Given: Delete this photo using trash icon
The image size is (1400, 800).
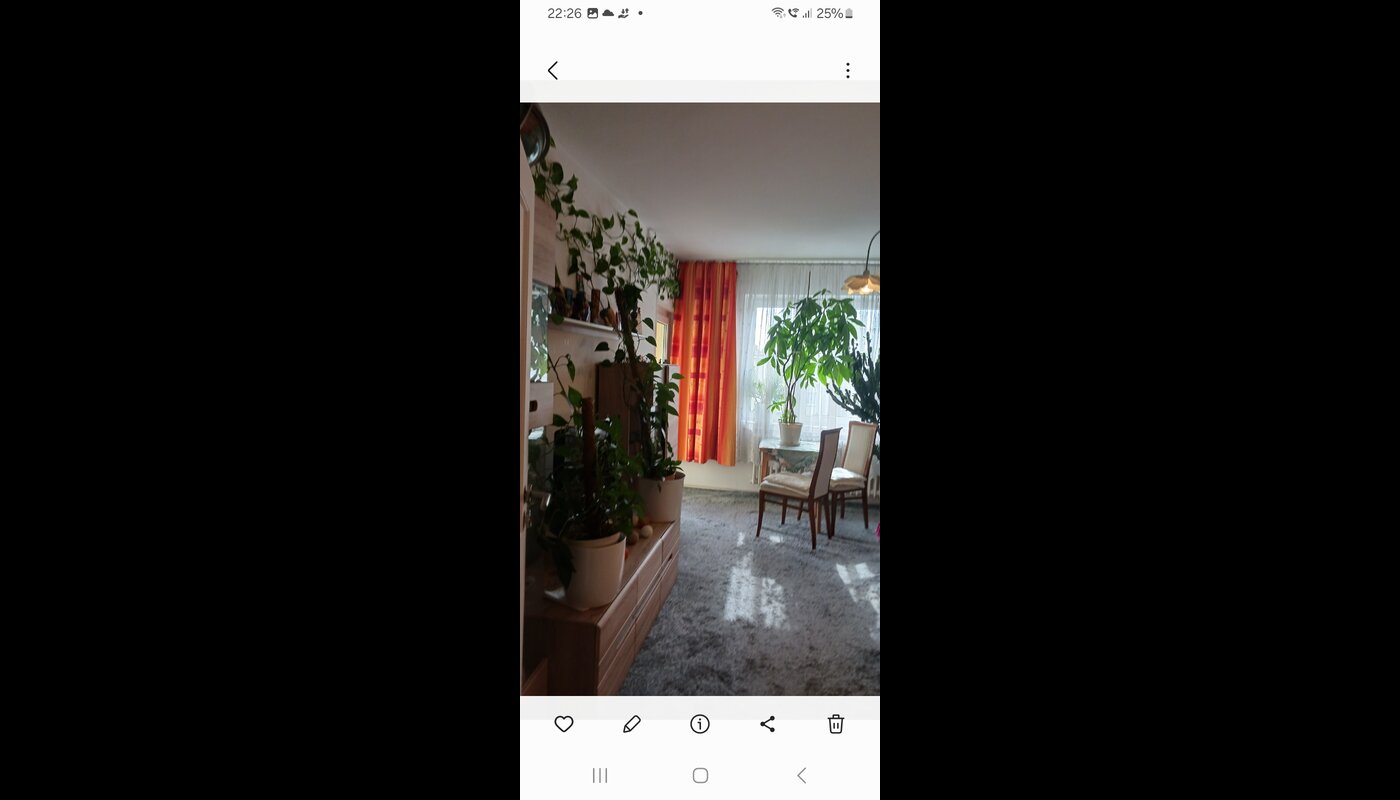Looking at the screenshot, I should pyautogui.click(x=836, y=724).
